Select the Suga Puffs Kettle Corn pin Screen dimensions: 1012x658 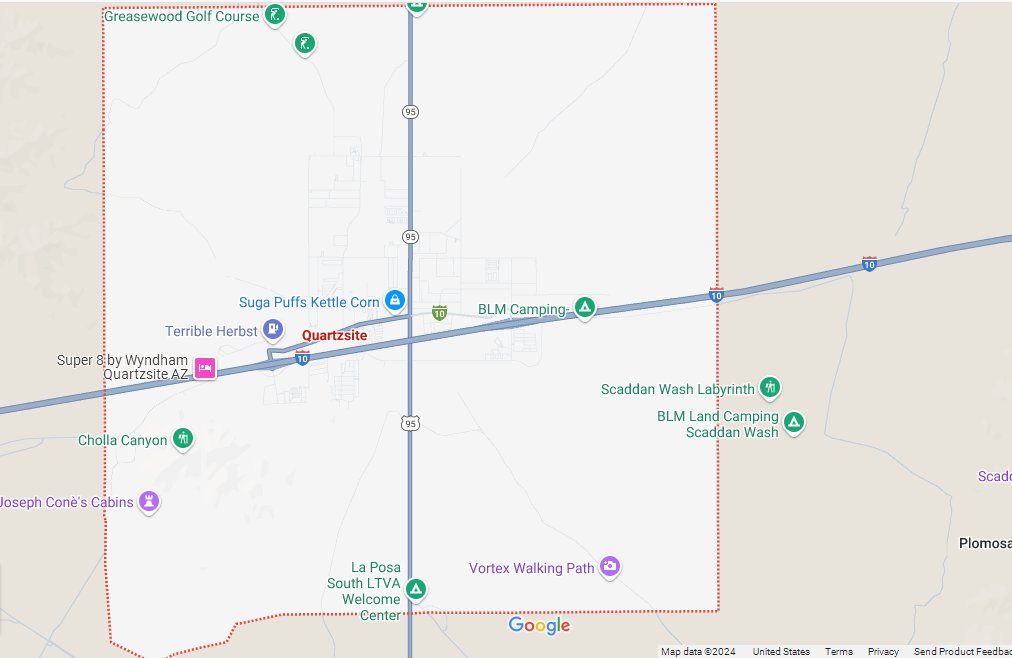395,299
